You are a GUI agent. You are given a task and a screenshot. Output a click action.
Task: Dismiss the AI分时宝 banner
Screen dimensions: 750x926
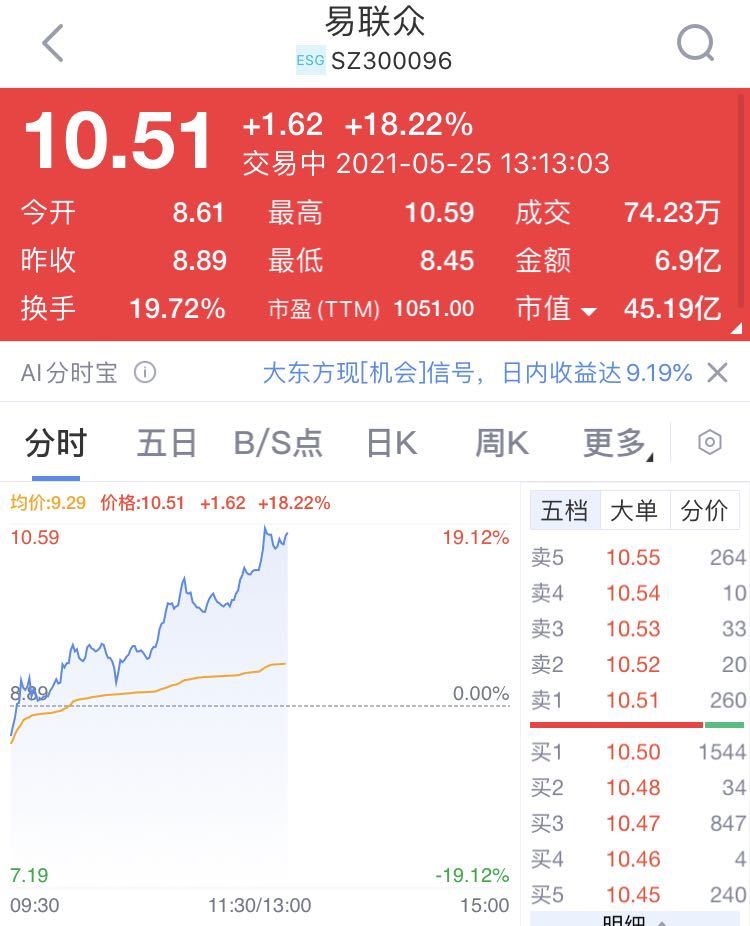pyautogui.click(x=717, y=373)
